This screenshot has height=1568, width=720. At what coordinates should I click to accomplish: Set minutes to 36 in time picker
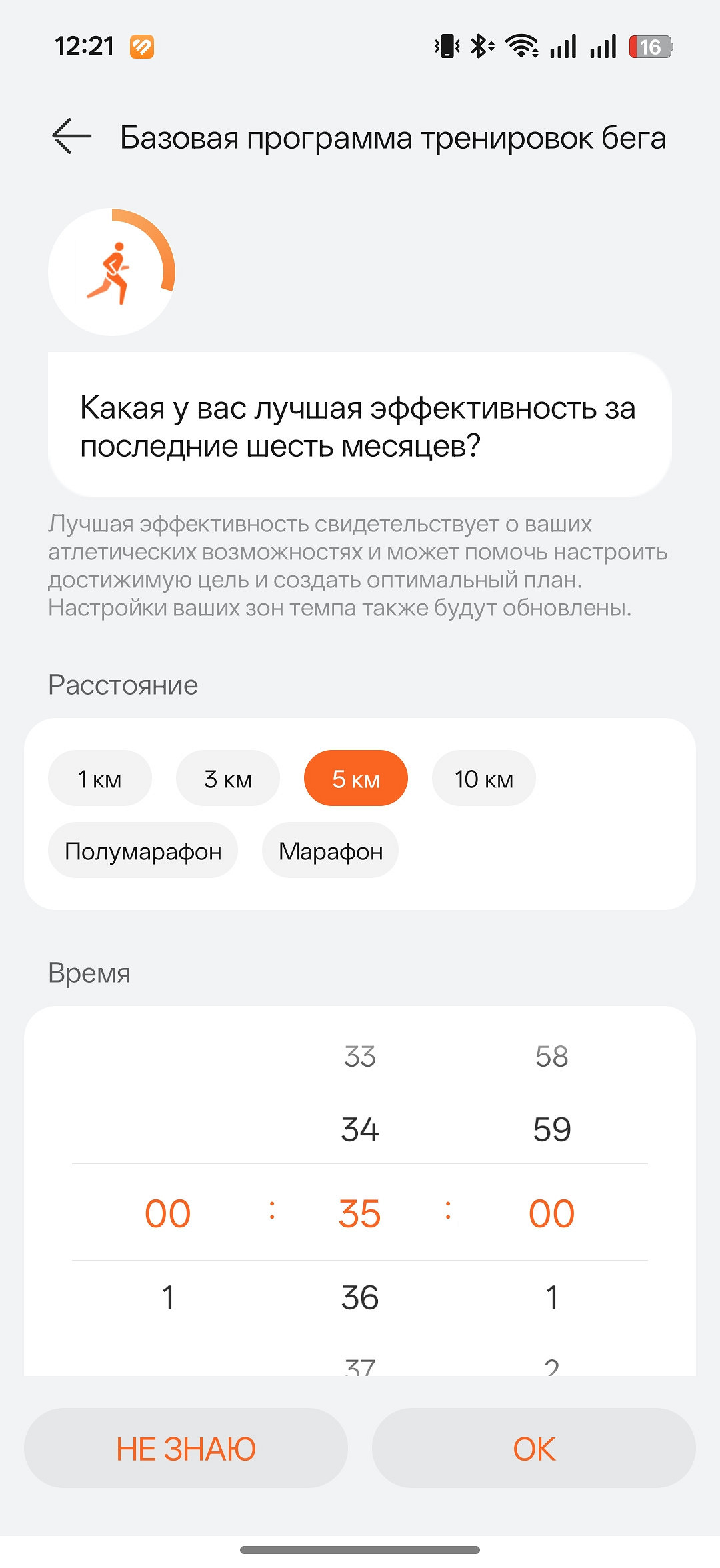tap(360, 1297)
